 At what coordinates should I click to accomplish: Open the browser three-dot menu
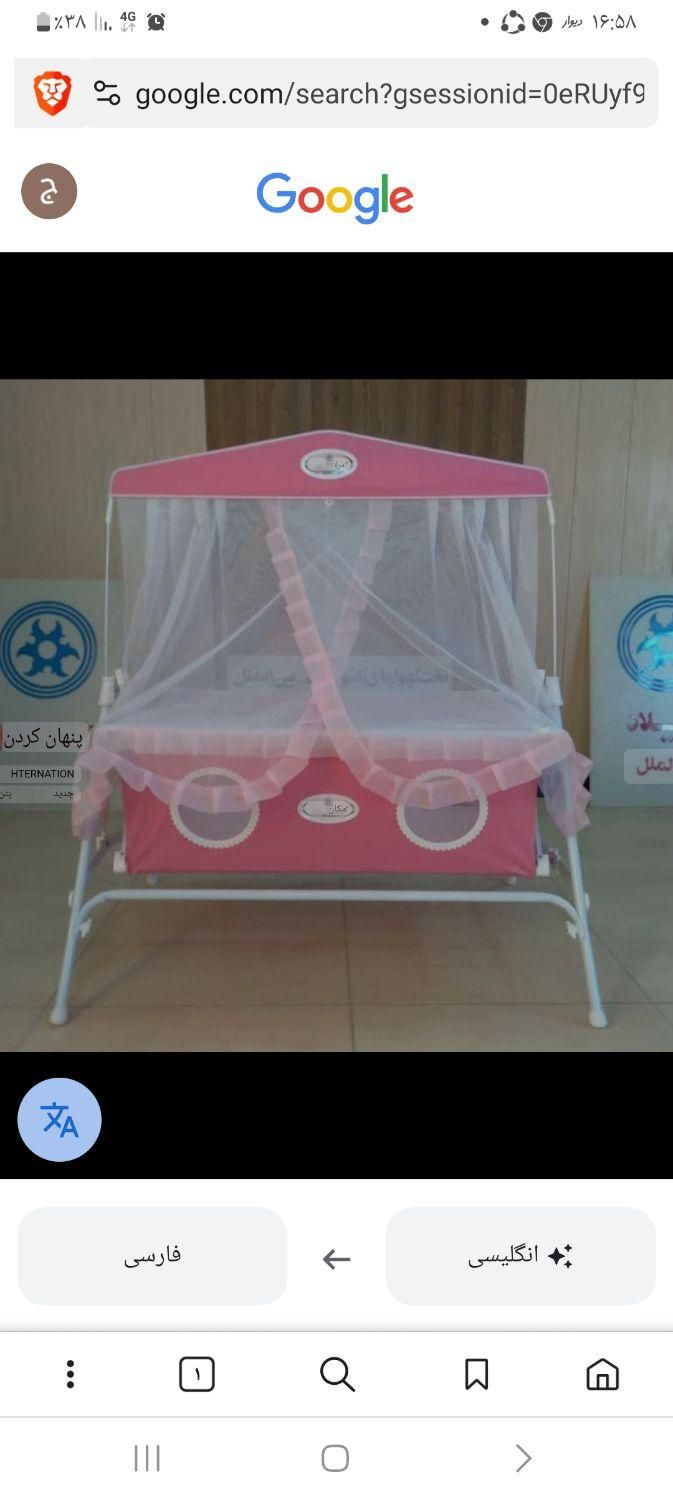pyautogui.click(x=70, y=1374)
